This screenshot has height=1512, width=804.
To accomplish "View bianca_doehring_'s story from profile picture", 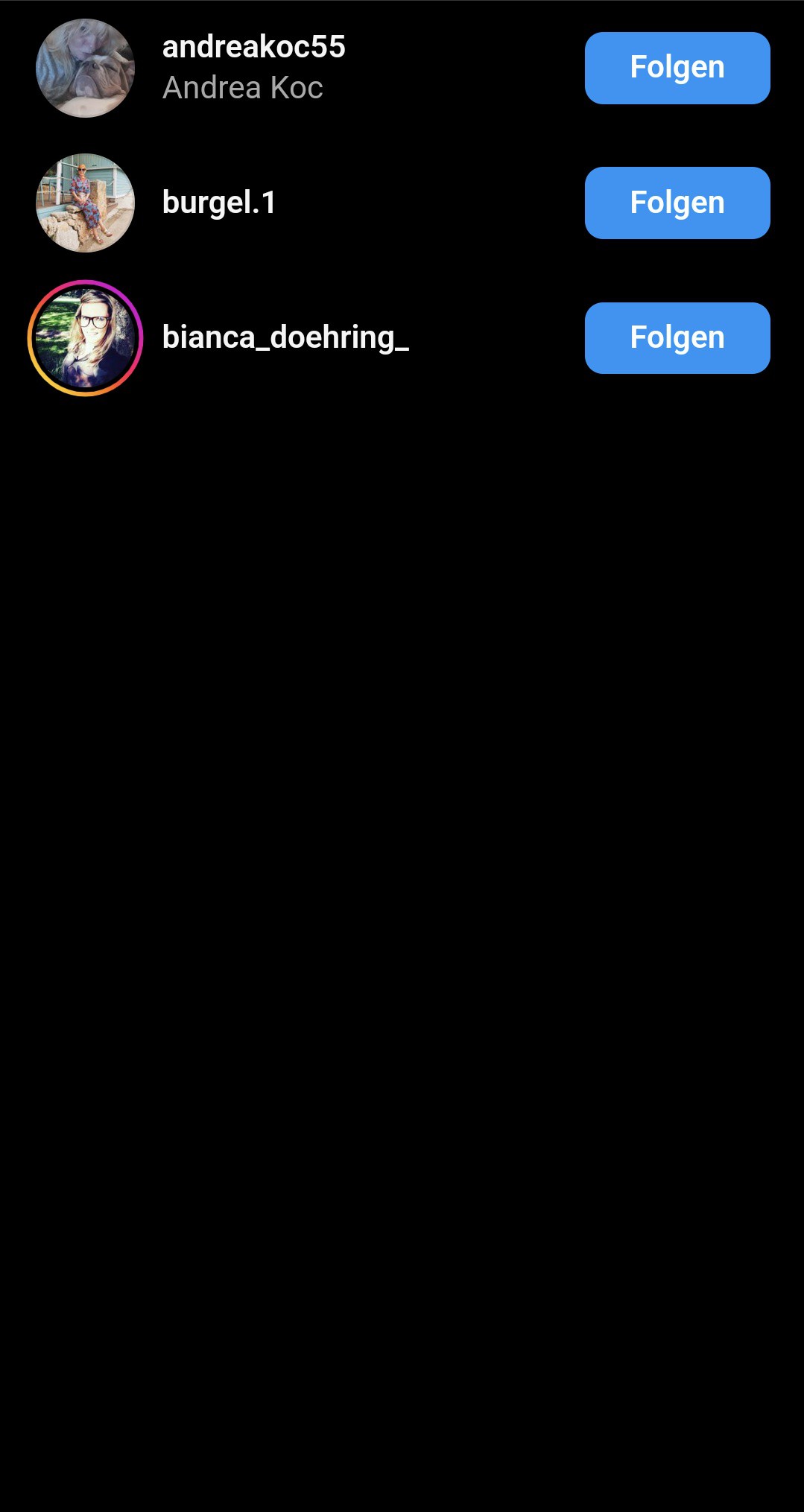I will (x=85, y=338).
